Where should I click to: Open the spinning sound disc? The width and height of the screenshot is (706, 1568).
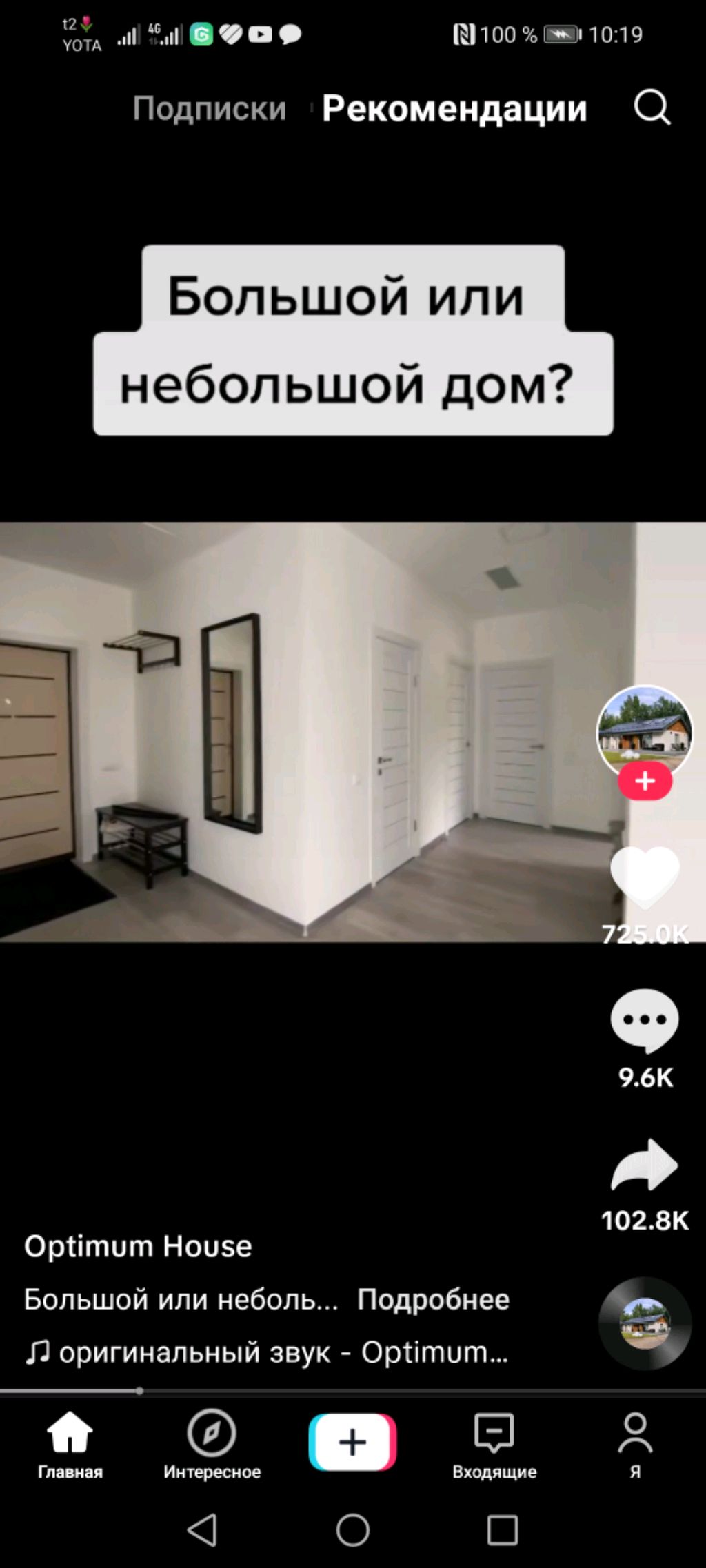645,1323
